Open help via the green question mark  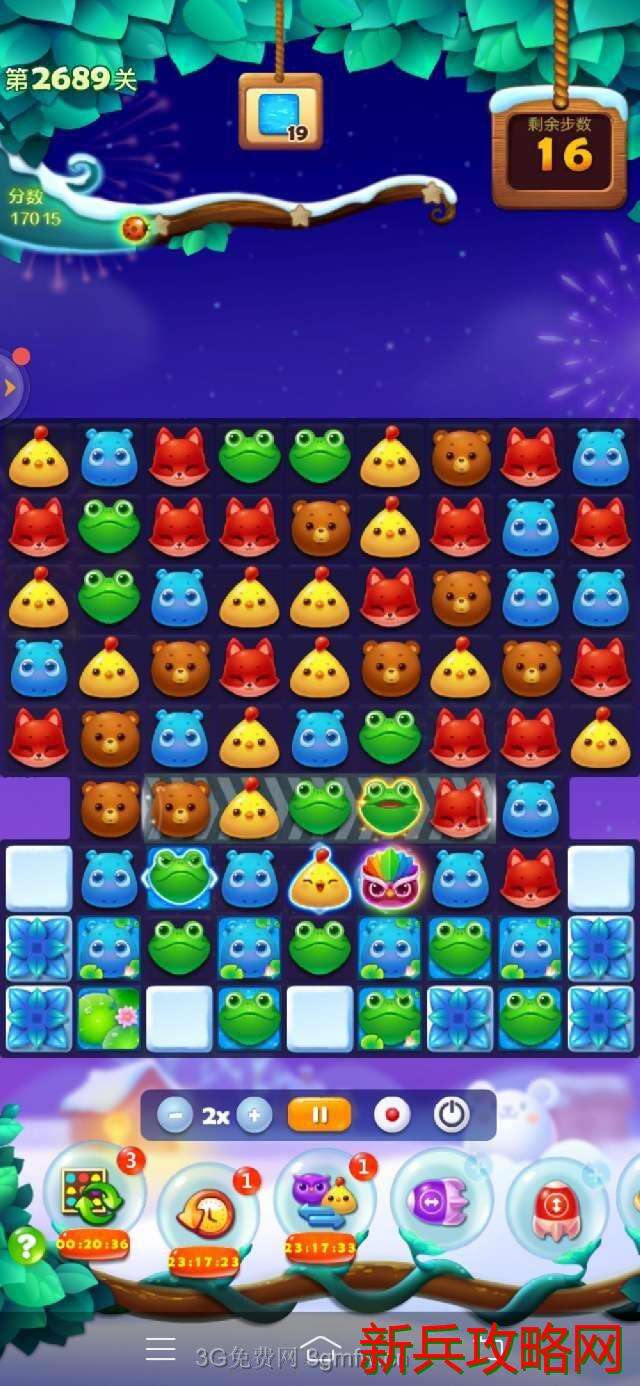click(27, 1246)
